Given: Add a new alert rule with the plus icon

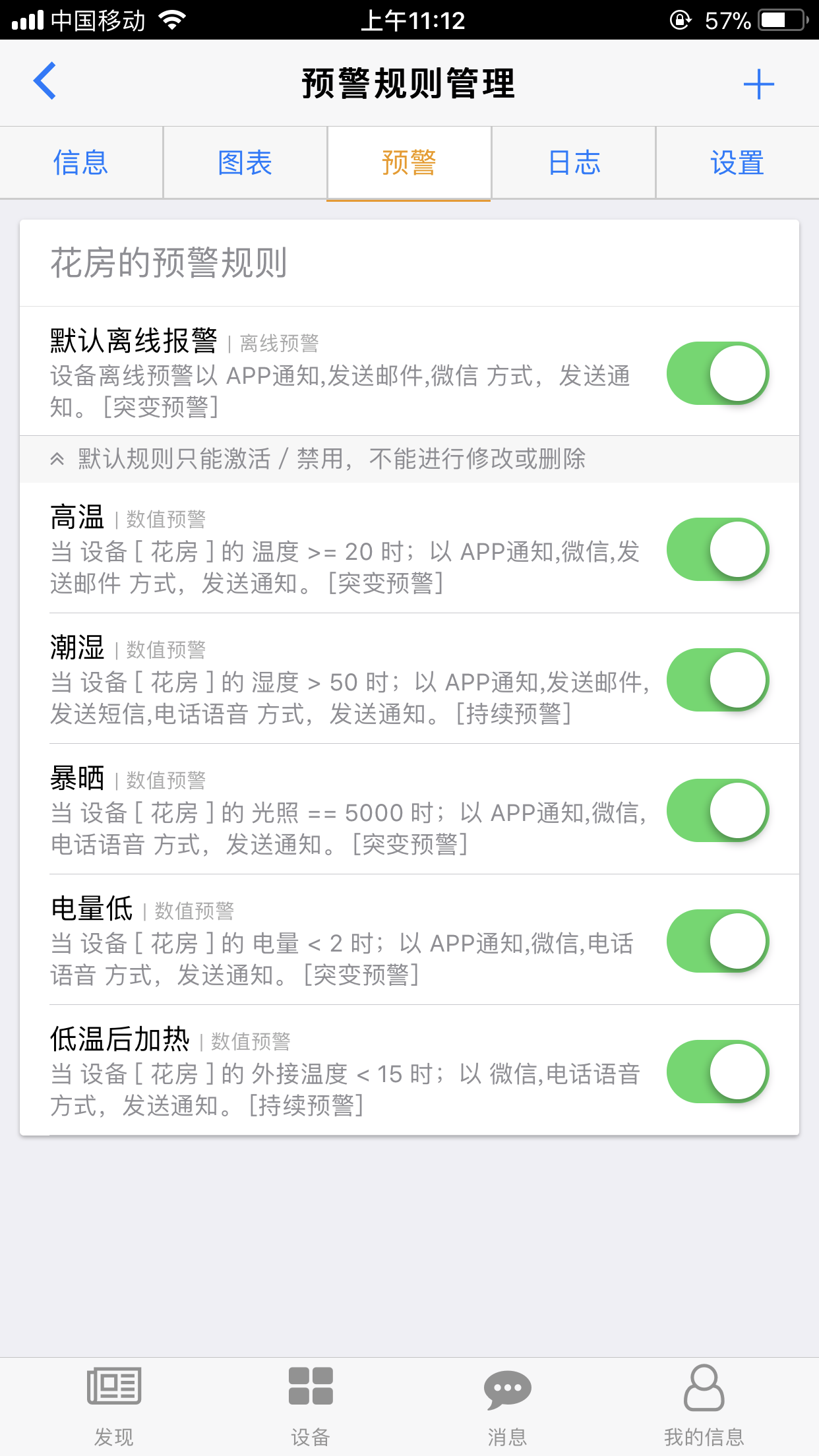Looking at the screenshot, I should (x=758, y=84).
